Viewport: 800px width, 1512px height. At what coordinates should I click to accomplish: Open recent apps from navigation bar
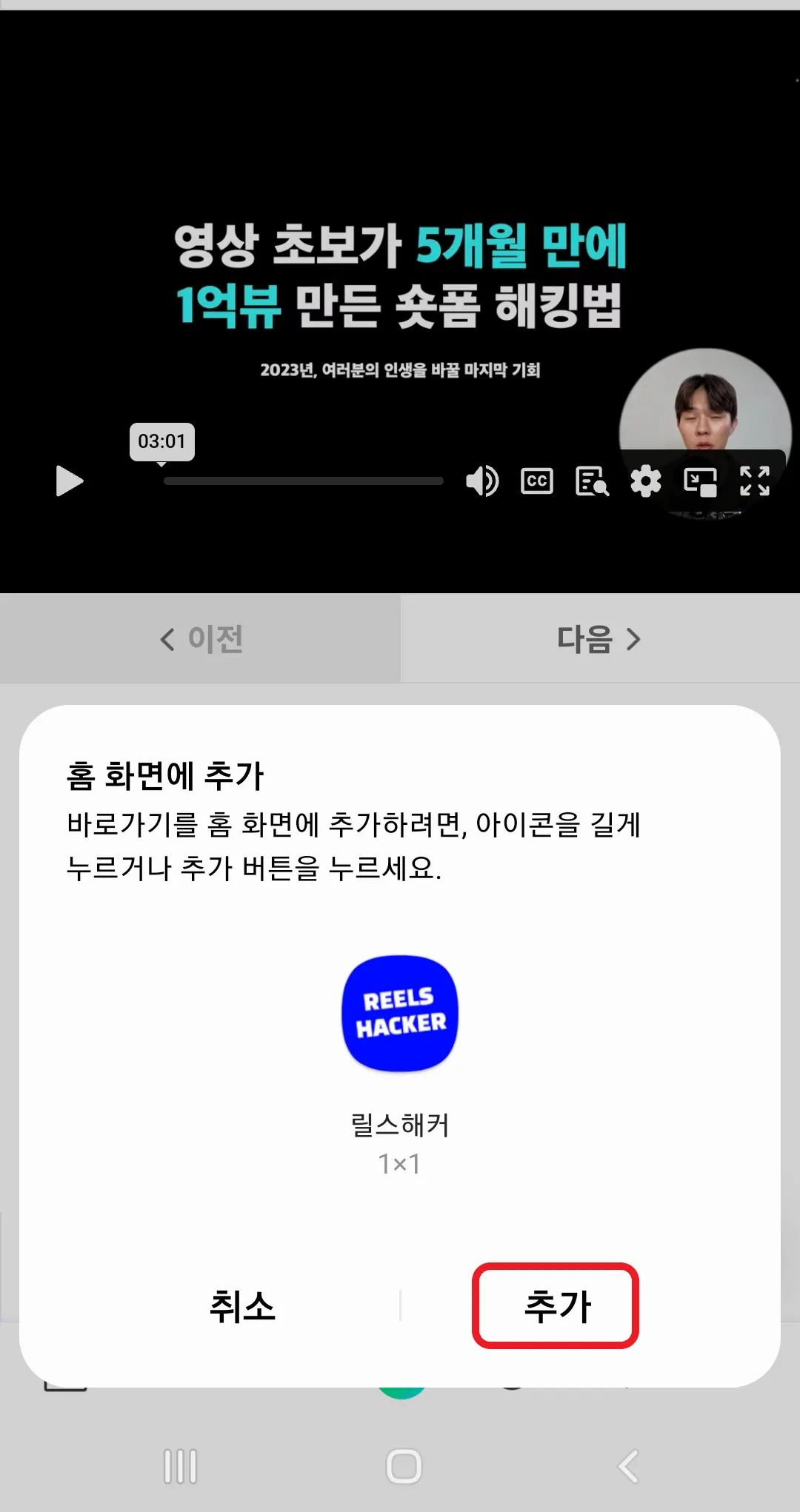pyautogui.click(x=180, y=1466)
